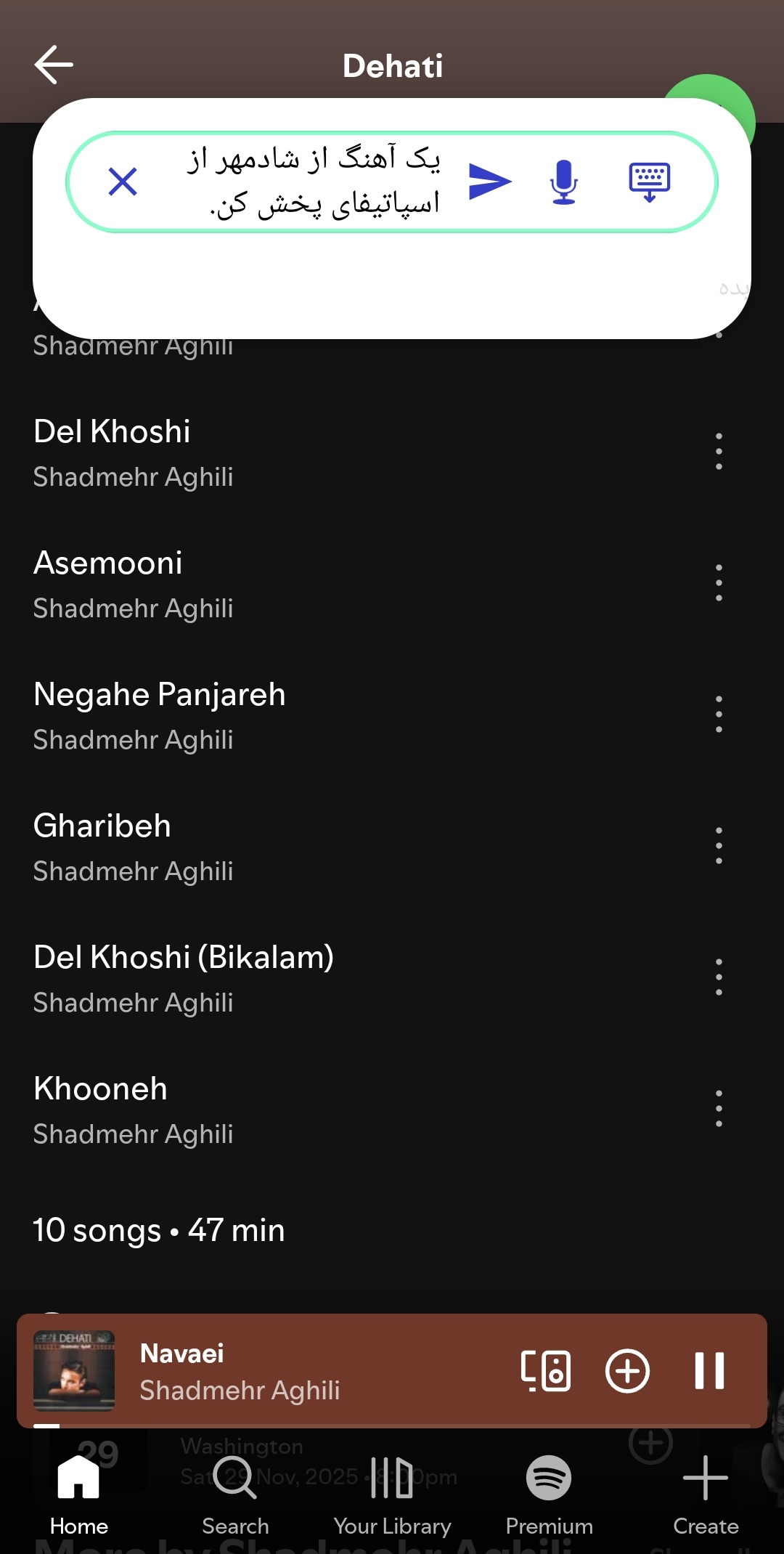Open the connect to device picker
Screen dimensions: 784x1554
click(546, 1371)
